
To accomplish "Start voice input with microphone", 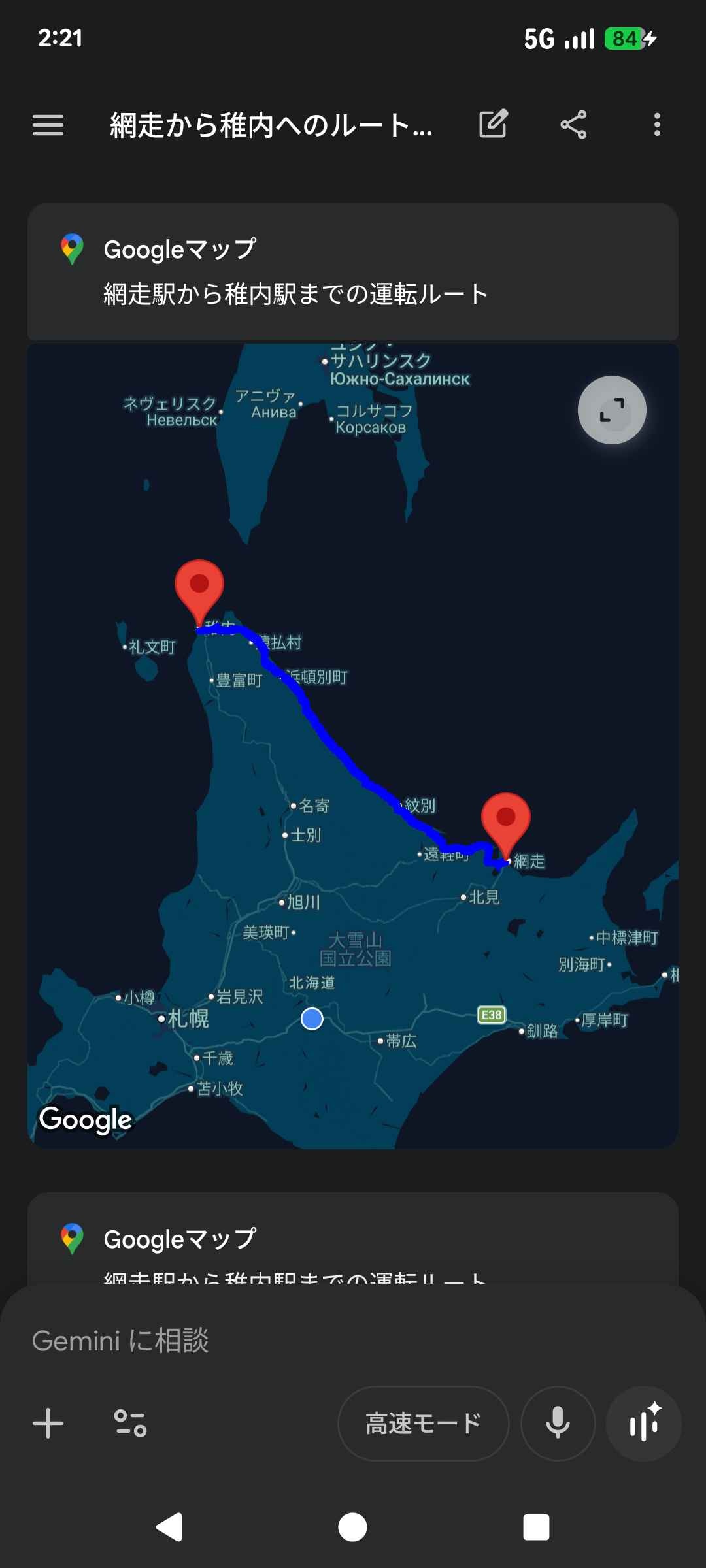I will point(558,1423).
